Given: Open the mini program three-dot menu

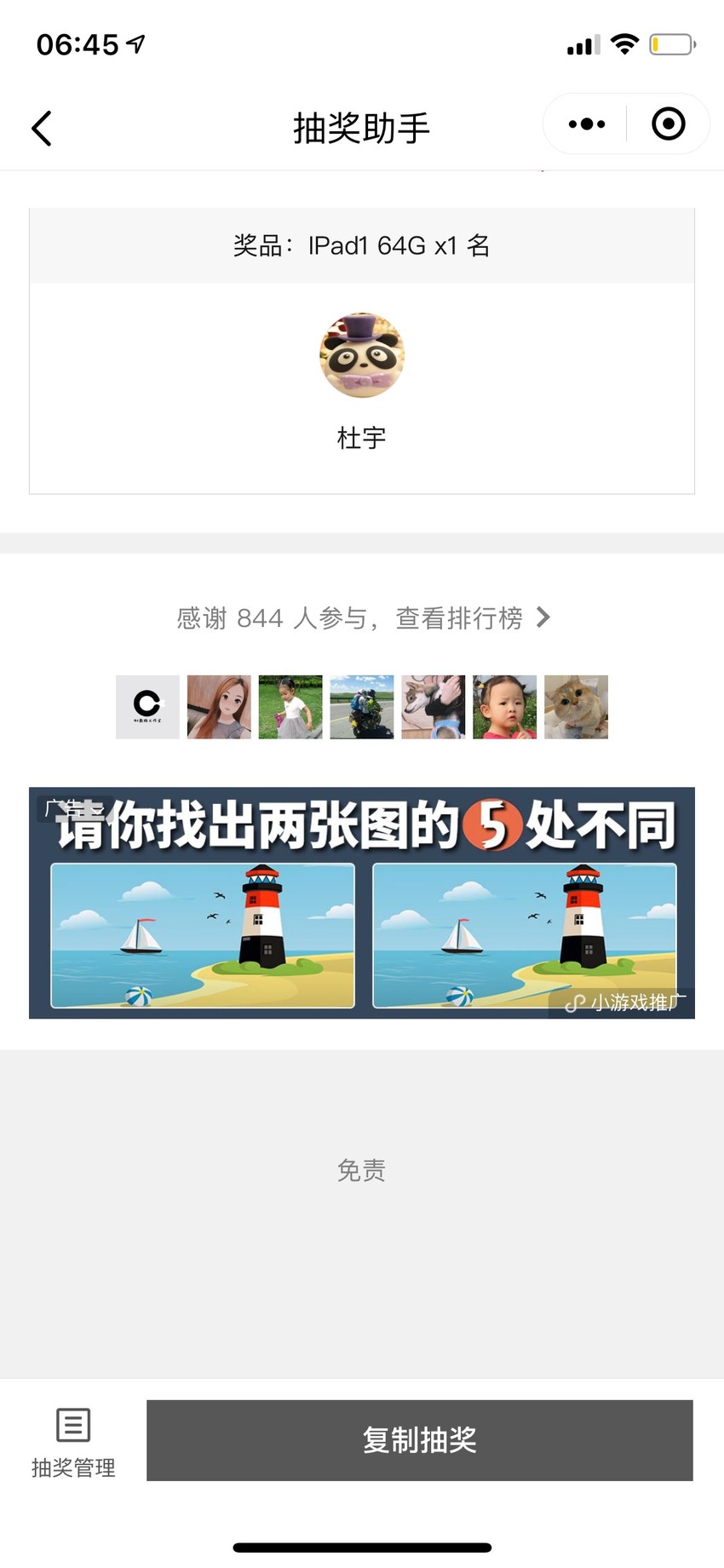Looking at the screenshot, I should point(587,124).
